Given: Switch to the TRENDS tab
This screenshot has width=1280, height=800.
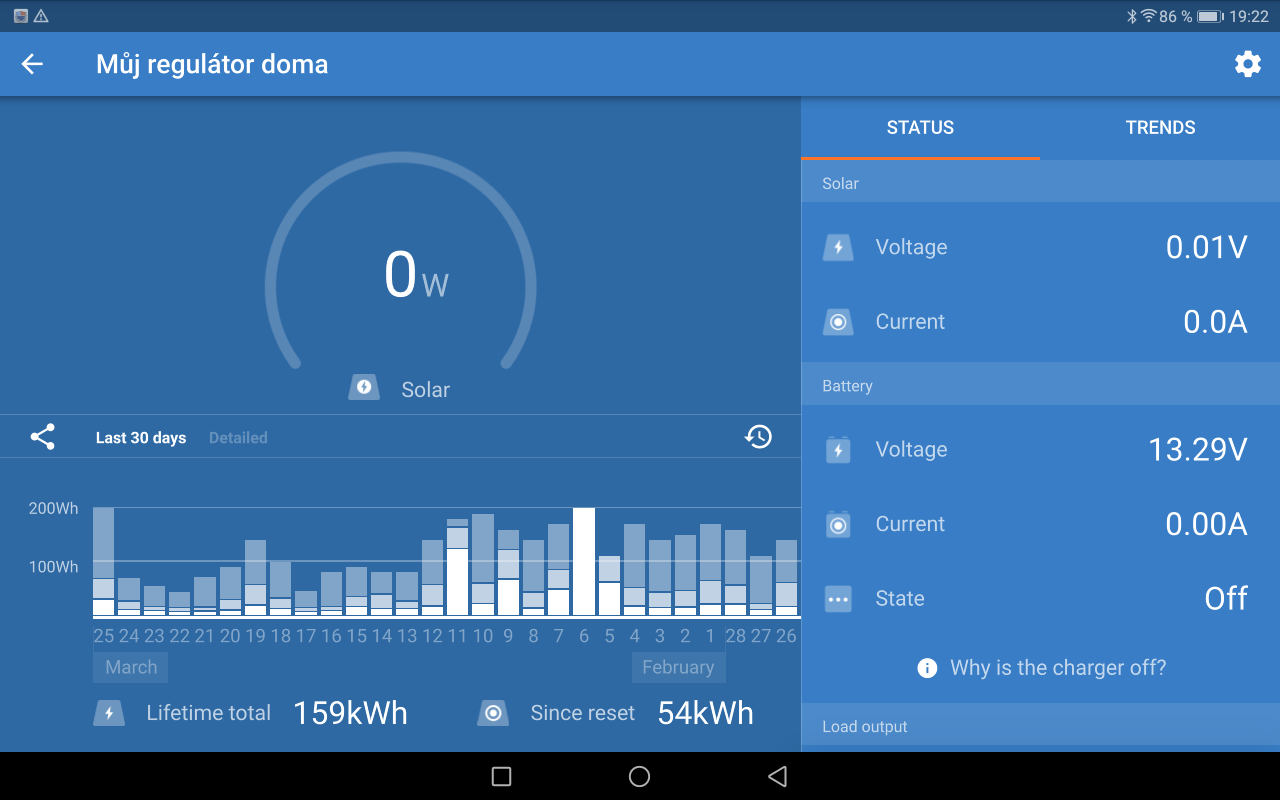Looking at the screenshot, I should 1160,128.
